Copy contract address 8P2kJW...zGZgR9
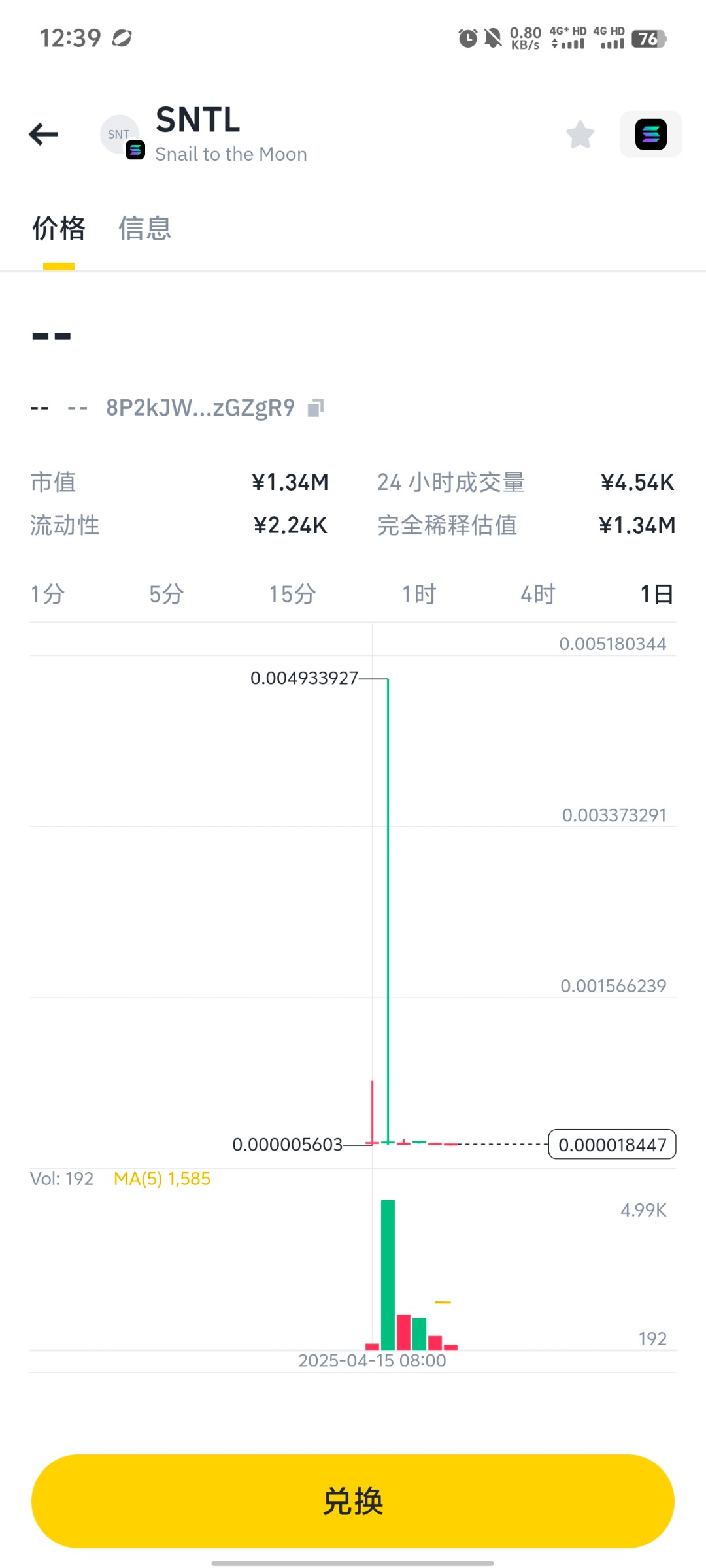Viewport: 706px width, 1568px height. click(x=316, y=408)
